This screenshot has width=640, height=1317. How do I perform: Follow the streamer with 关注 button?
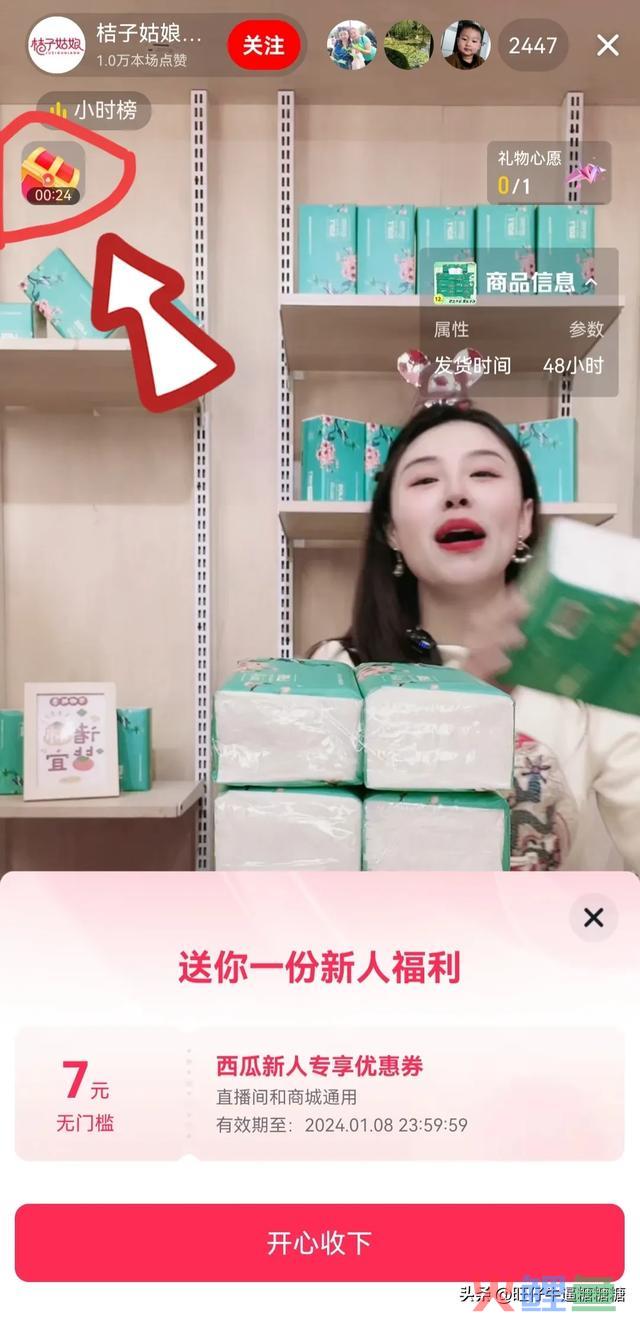pos(263,45)
